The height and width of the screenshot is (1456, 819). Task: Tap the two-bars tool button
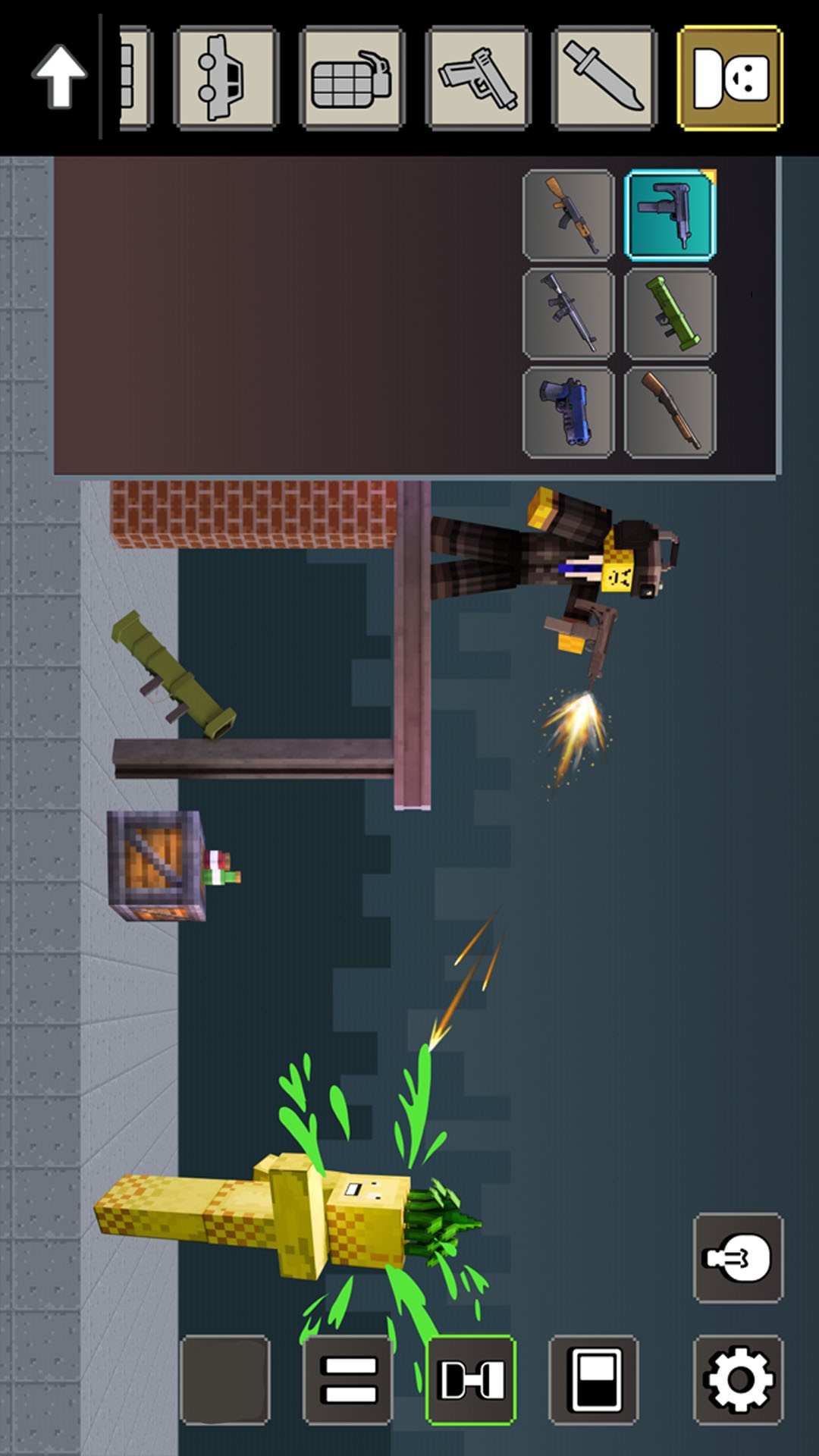(x=348, y=1379)
